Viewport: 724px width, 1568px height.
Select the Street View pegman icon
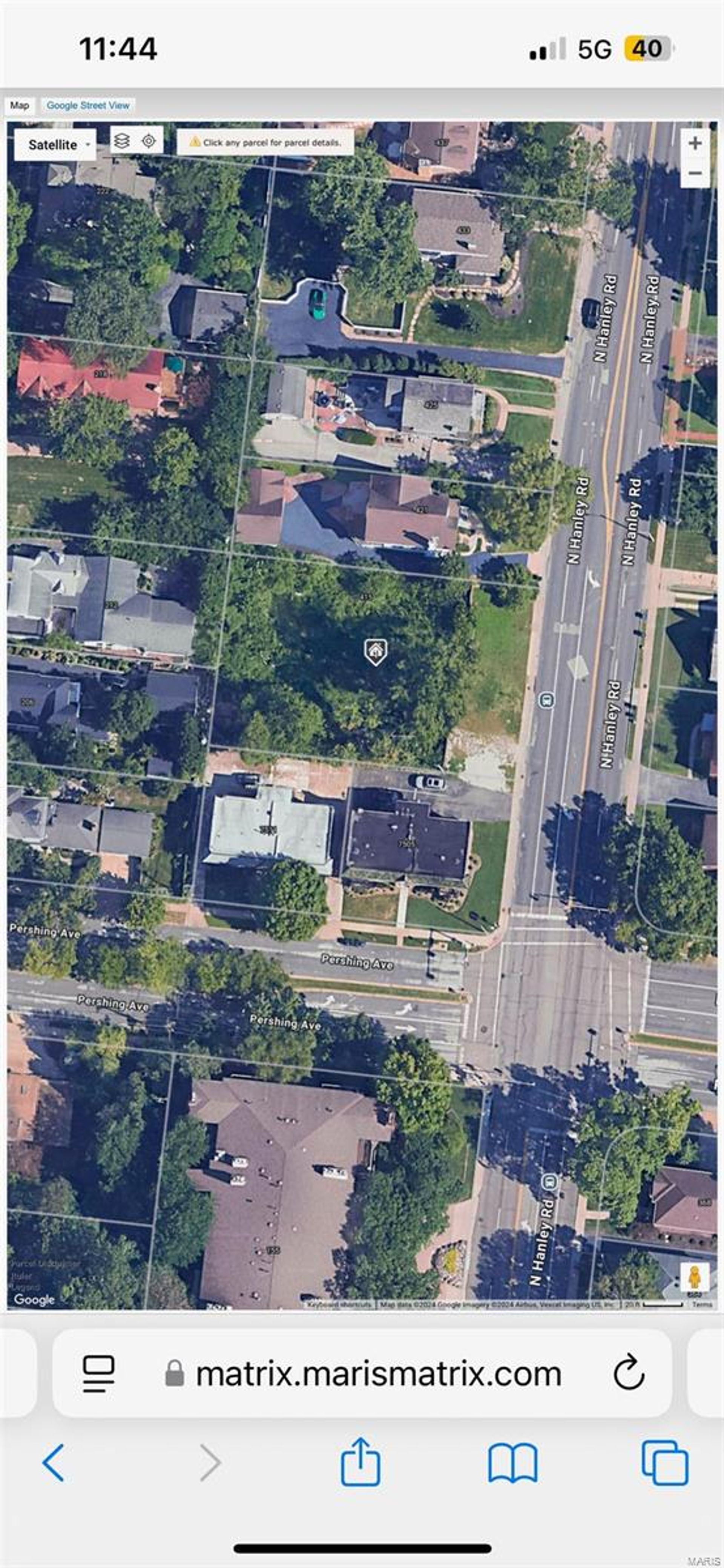[x=695, y=1276]
